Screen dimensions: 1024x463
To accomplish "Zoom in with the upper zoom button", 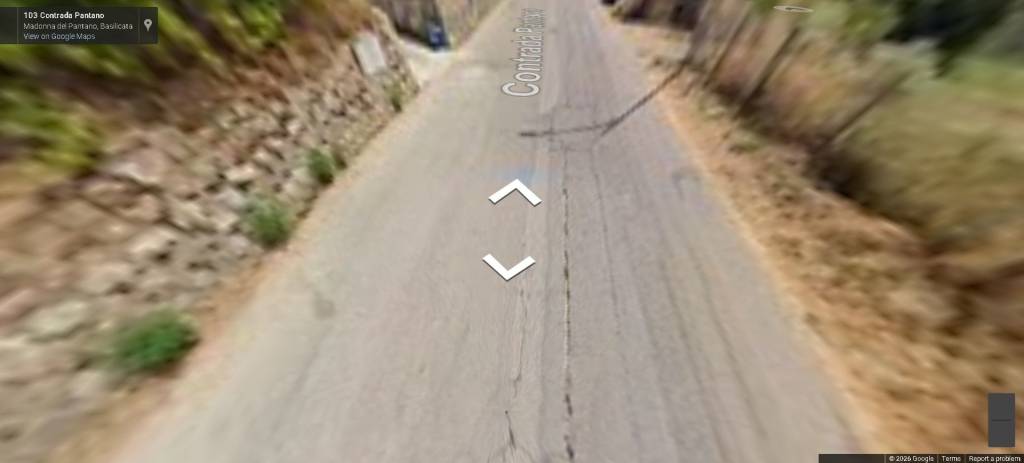I will coord(1001,406).
